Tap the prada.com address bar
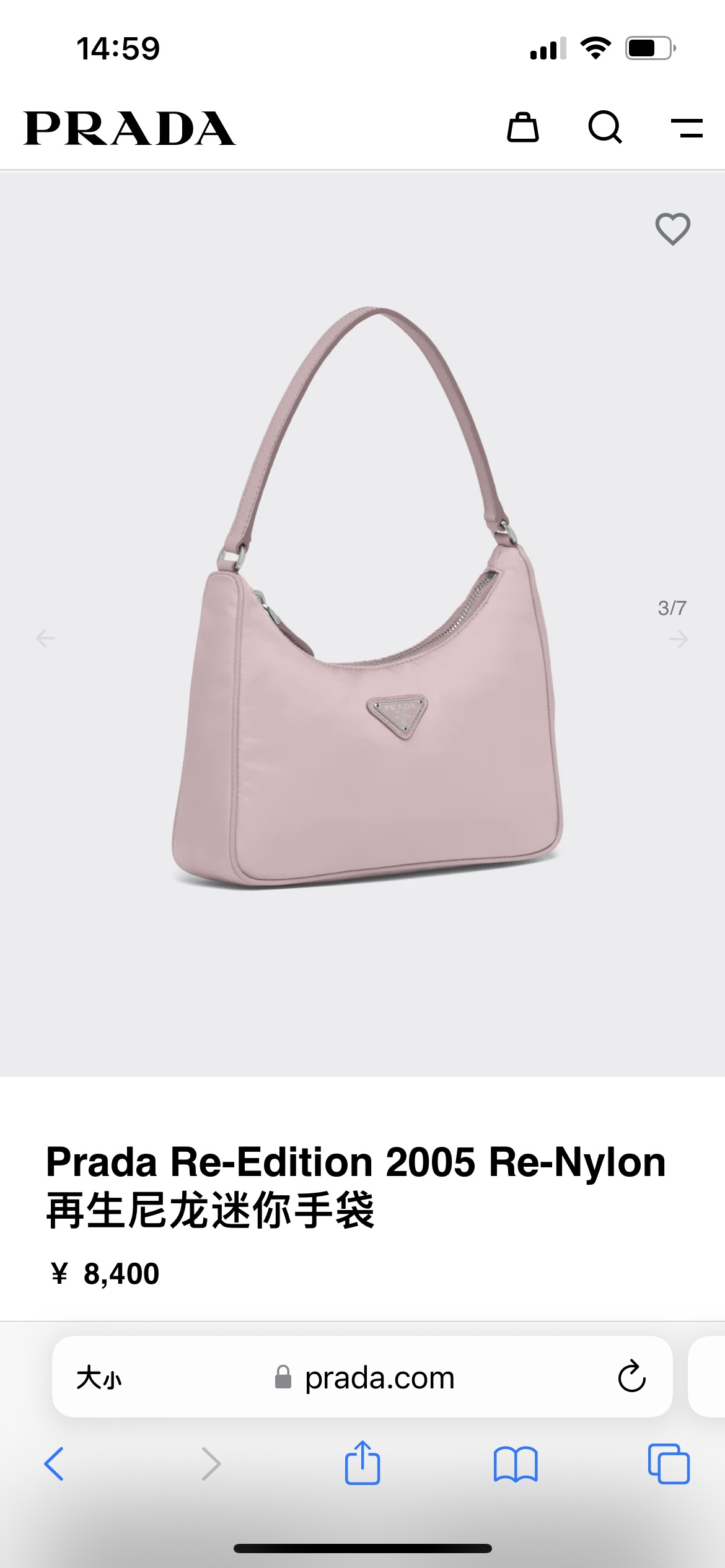The width and height of the screenshot is (725, 1568). point(378,1378)
